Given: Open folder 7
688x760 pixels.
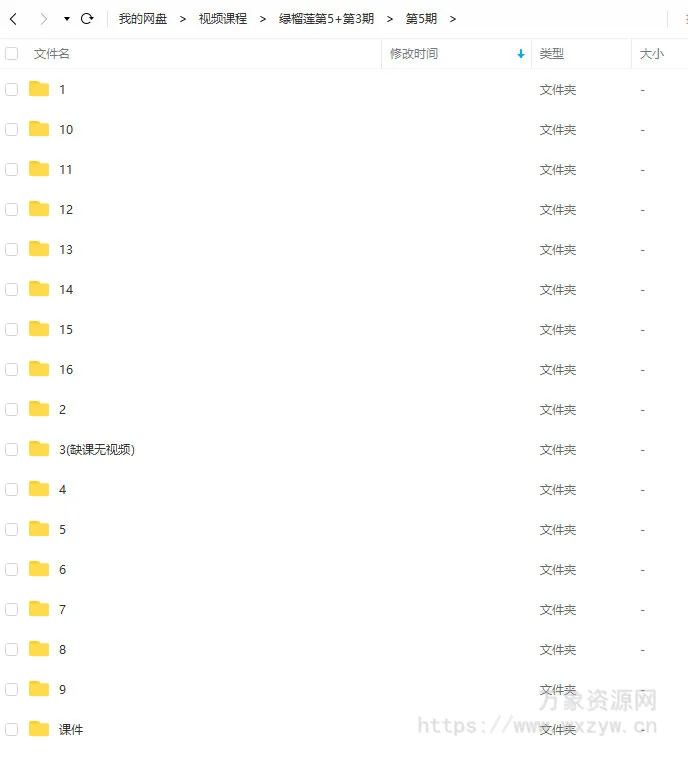Looking at the screenshot, I should [x=61, y=609].
